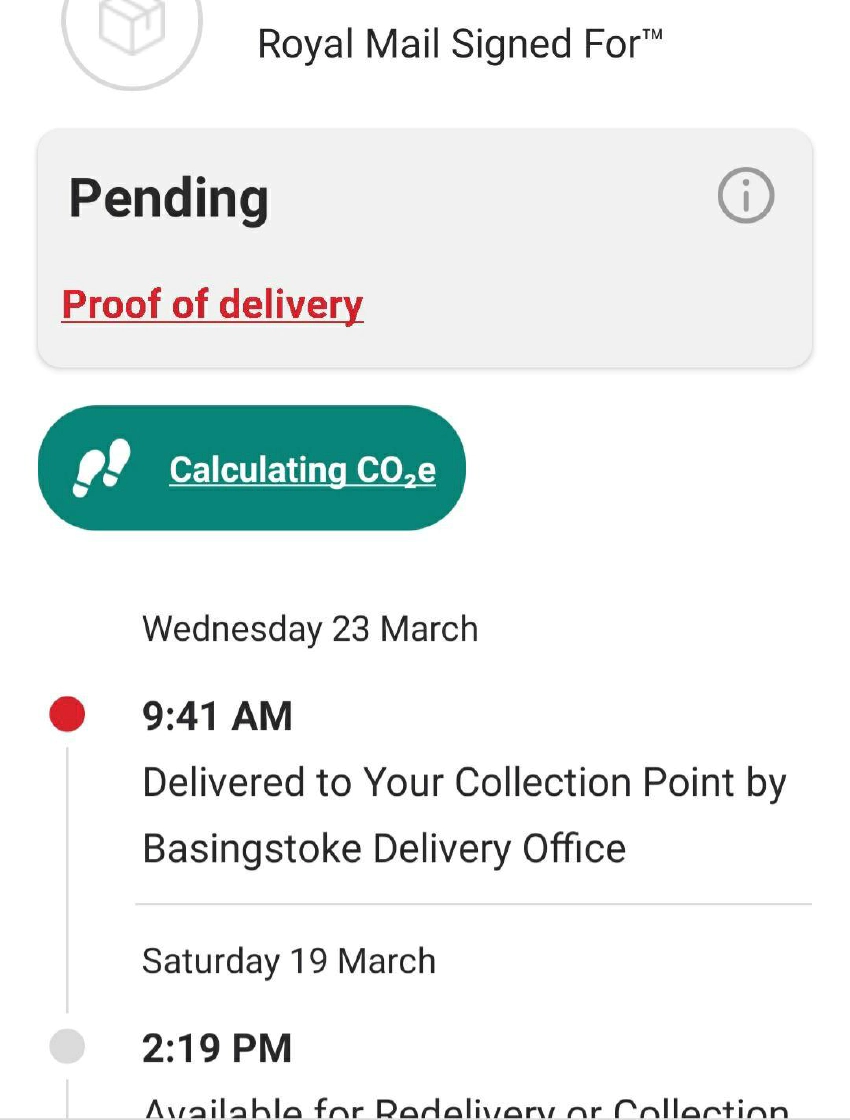Viewport: 850px width, 1120px height.
Task: Open the Pending status info icon
Action: 746,196
